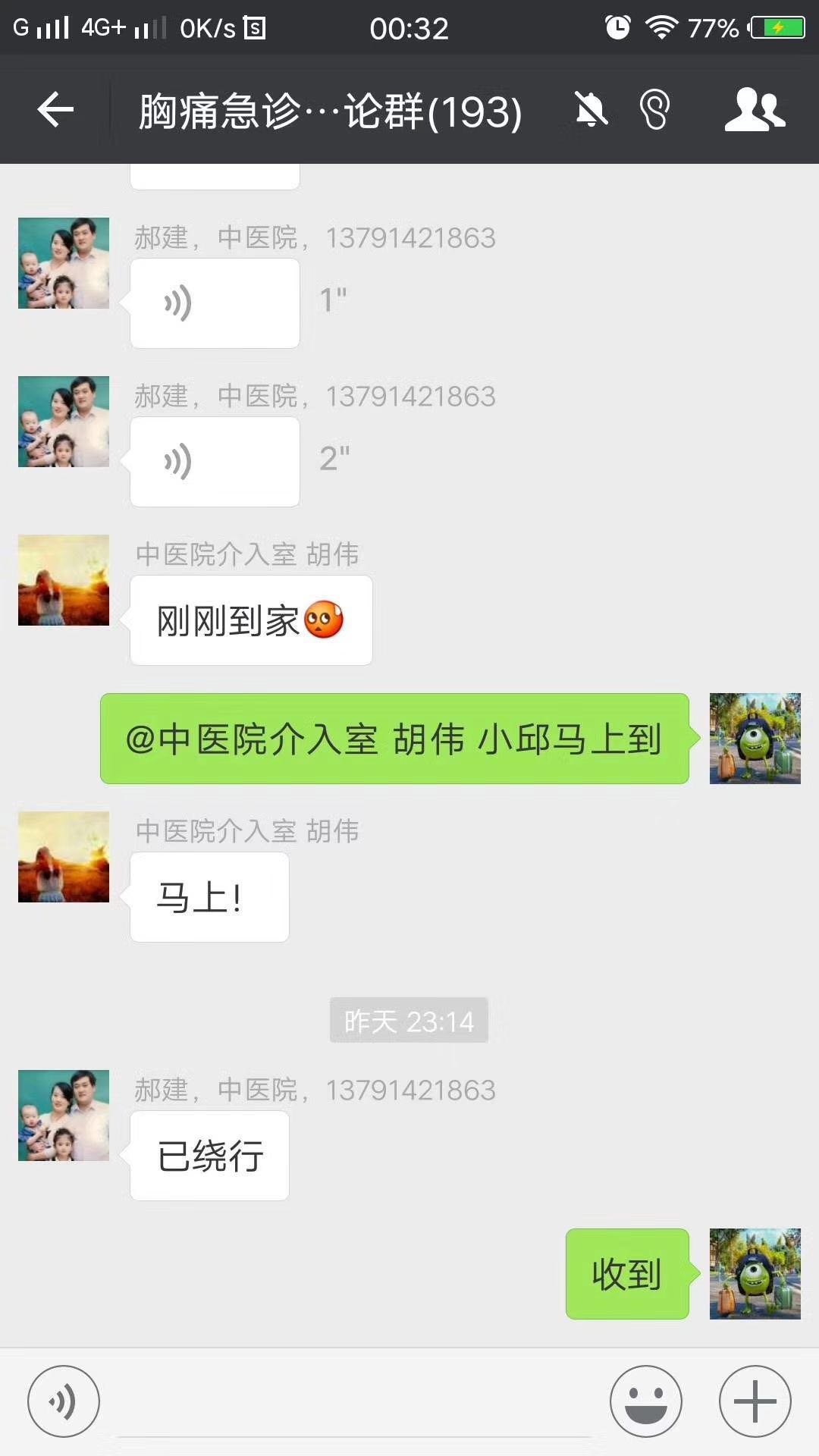Open my avatar beside 收到 message
Screen dimensions: 819x1456
pyautogui.click(x=755, y=1274)
